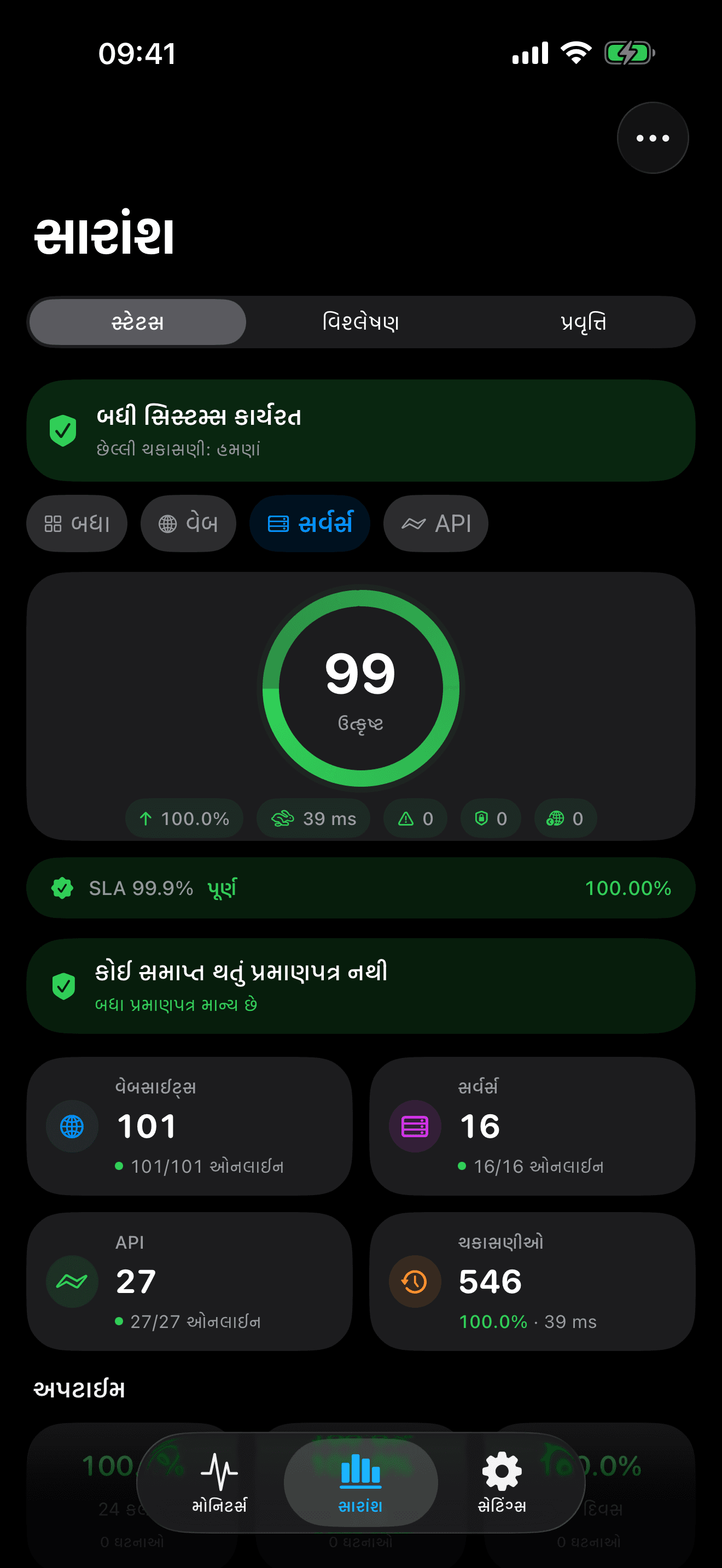Switch to the વિશ્લેષણ segment
Viewport: 722px width, 1568px height.
coord(360,322)
